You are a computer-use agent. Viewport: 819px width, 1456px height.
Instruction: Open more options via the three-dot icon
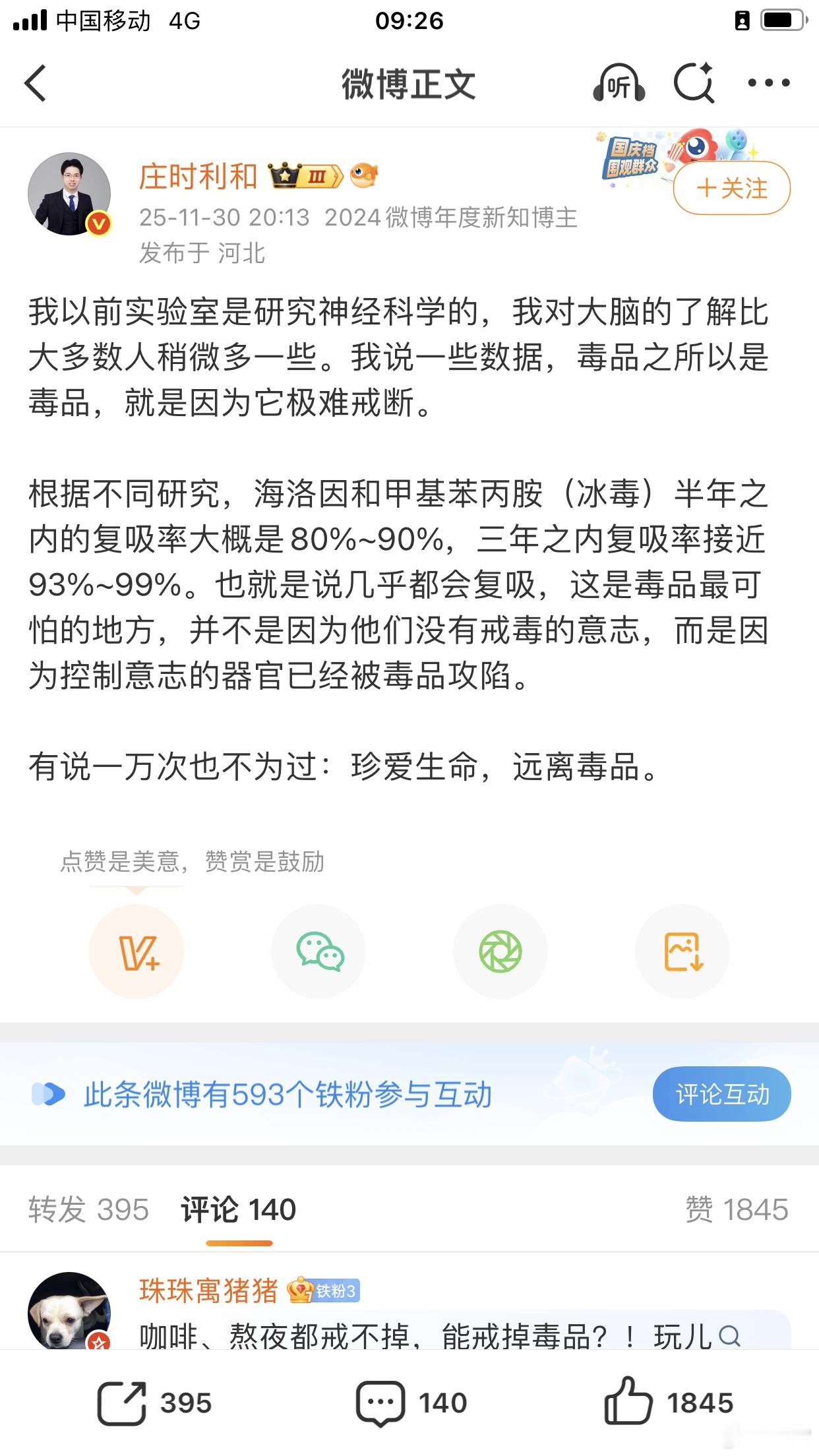coord(767,84)
